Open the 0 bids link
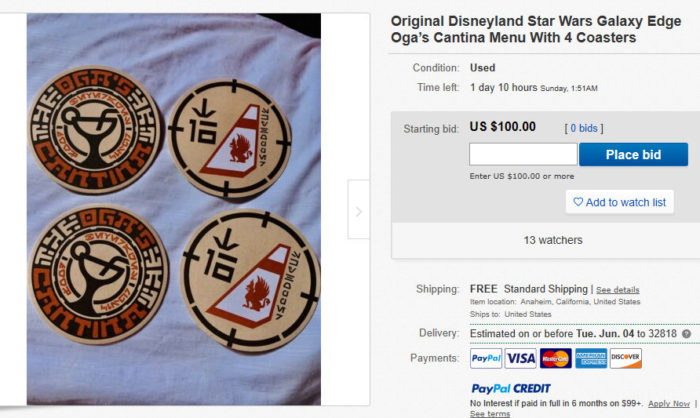 click(x=584, y=128)
